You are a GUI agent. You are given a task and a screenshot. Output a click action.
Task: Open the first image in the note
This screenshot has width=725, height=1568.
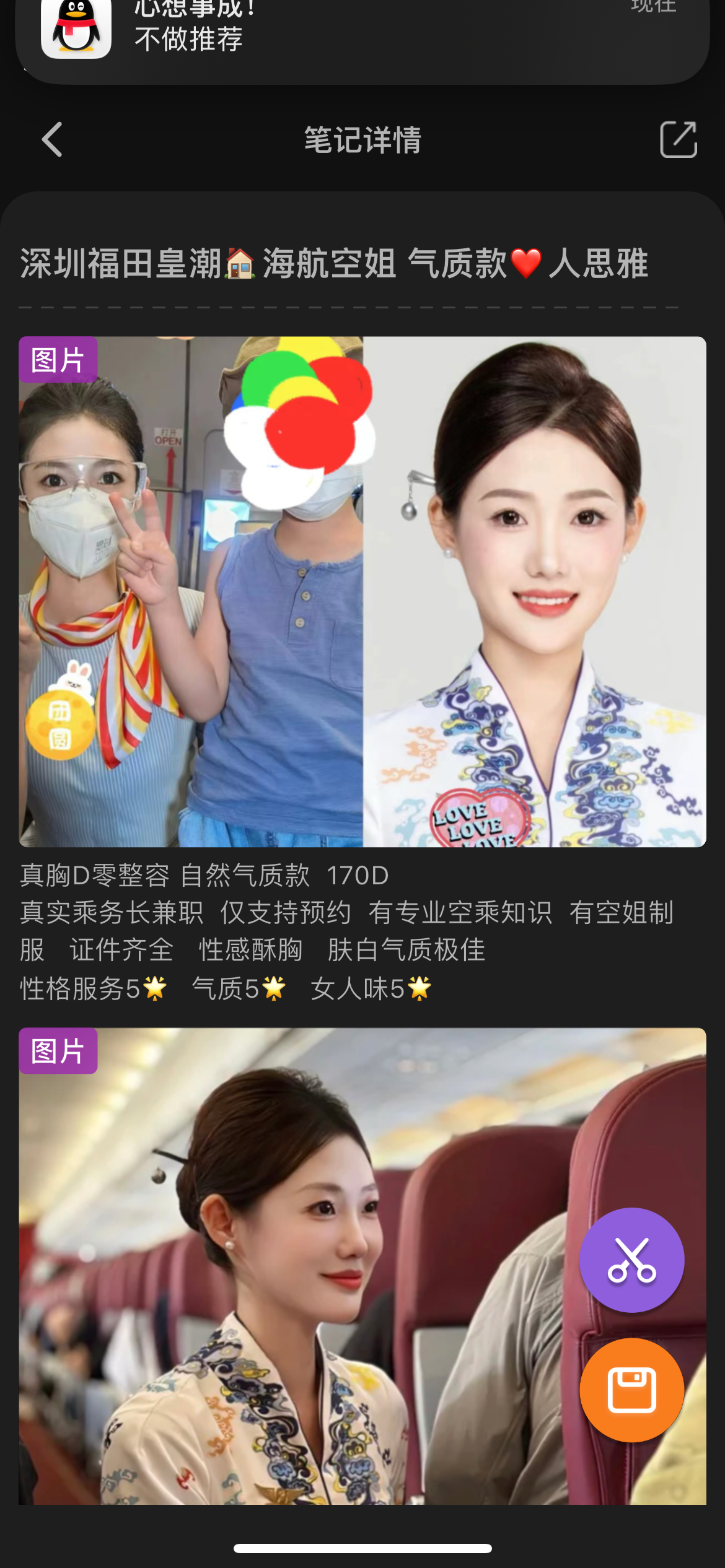[362, 591]
